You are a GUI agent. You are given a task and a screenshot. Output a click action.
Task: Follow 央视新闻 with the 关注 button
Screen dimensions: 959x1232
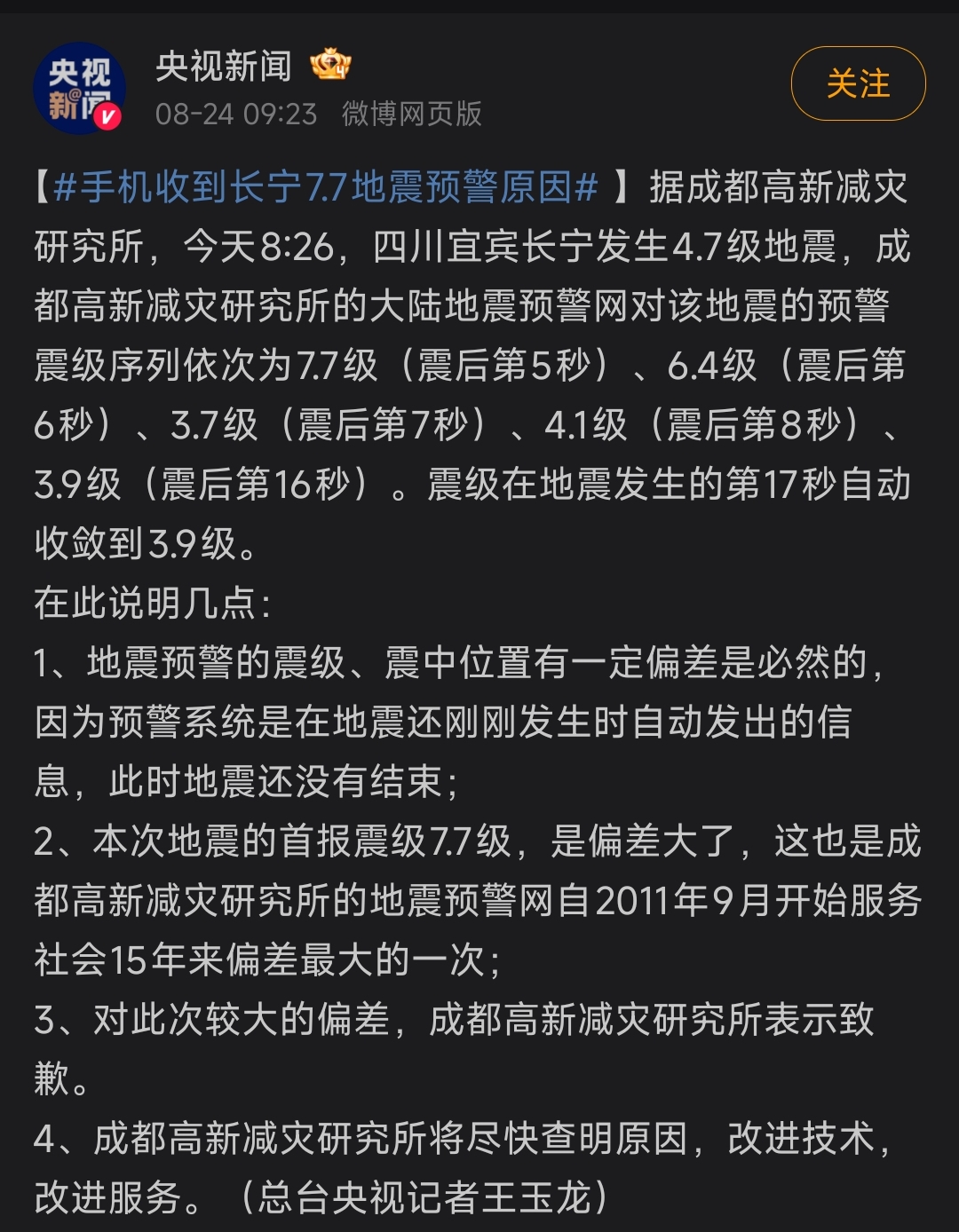pyautogui.click(x=858, y=84)
